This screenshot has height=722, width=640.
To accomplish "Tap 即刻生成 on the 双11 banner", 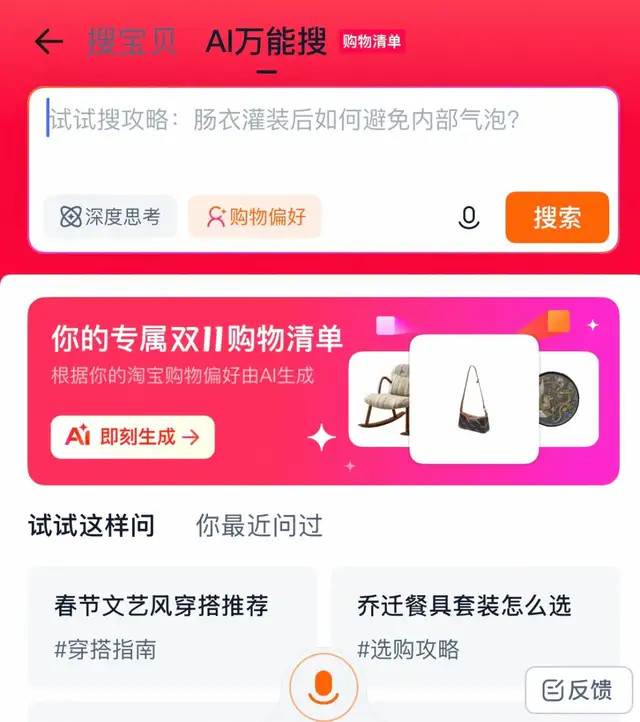I will tap(133, 436).
